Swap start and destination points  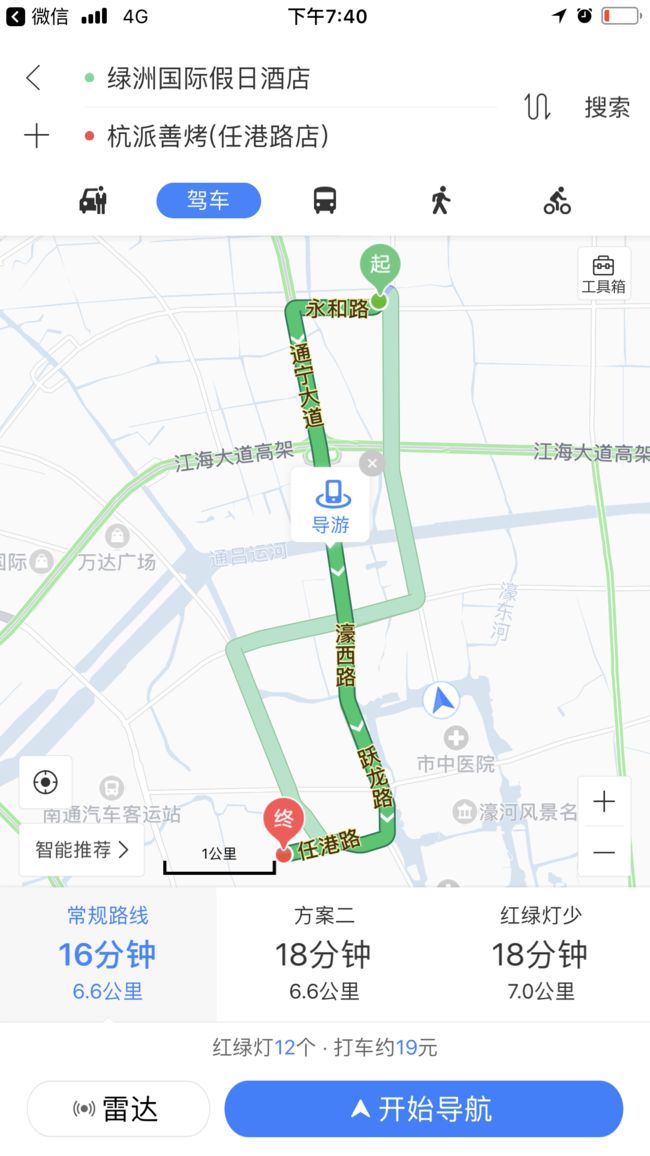pos(537,108)
